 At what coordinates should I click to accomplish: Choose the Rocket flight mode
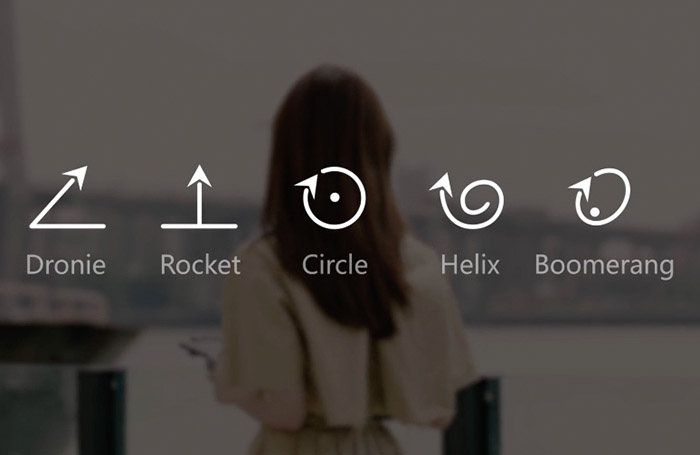200,200
